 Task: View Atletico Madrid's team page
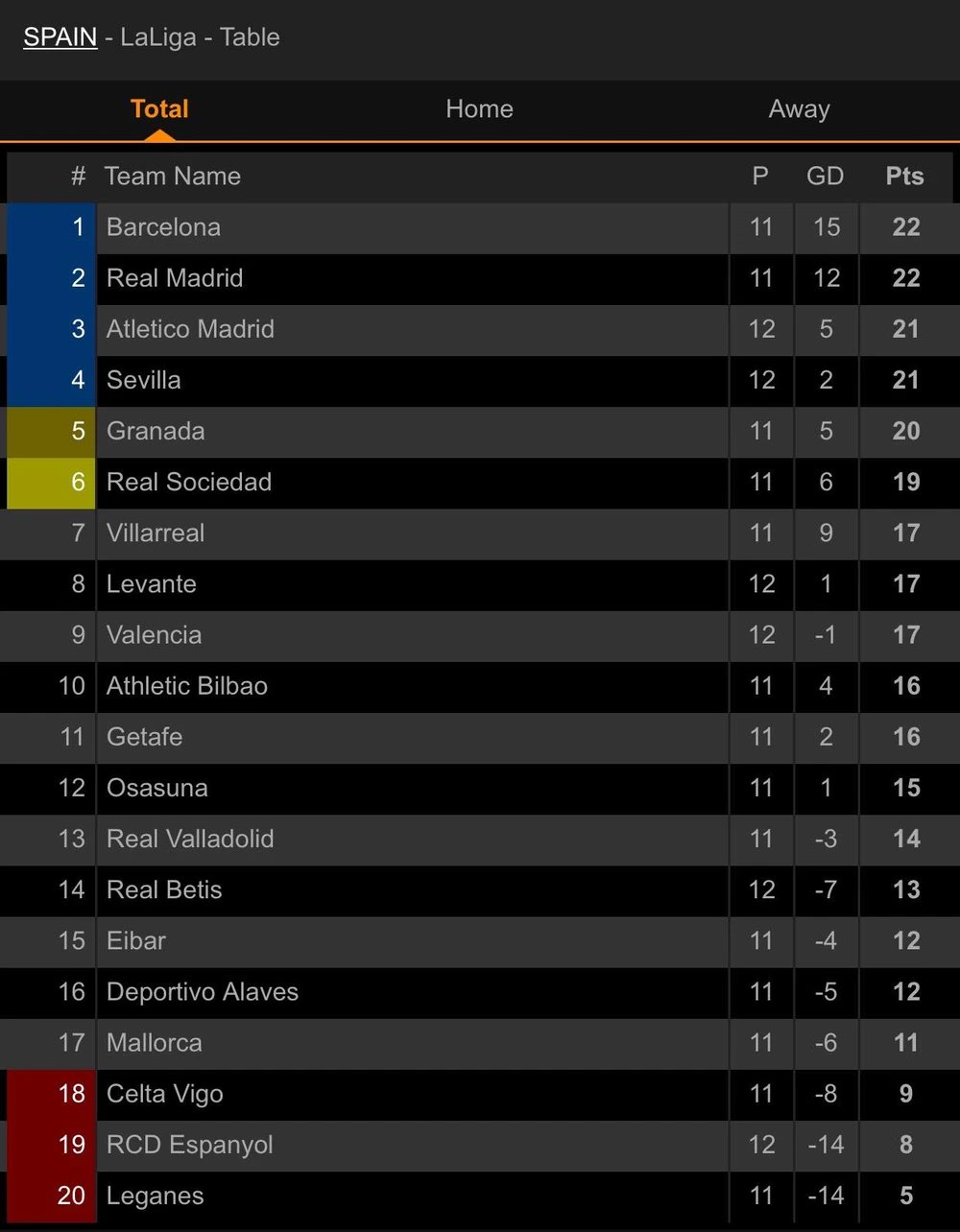click(x=190, y=329)
